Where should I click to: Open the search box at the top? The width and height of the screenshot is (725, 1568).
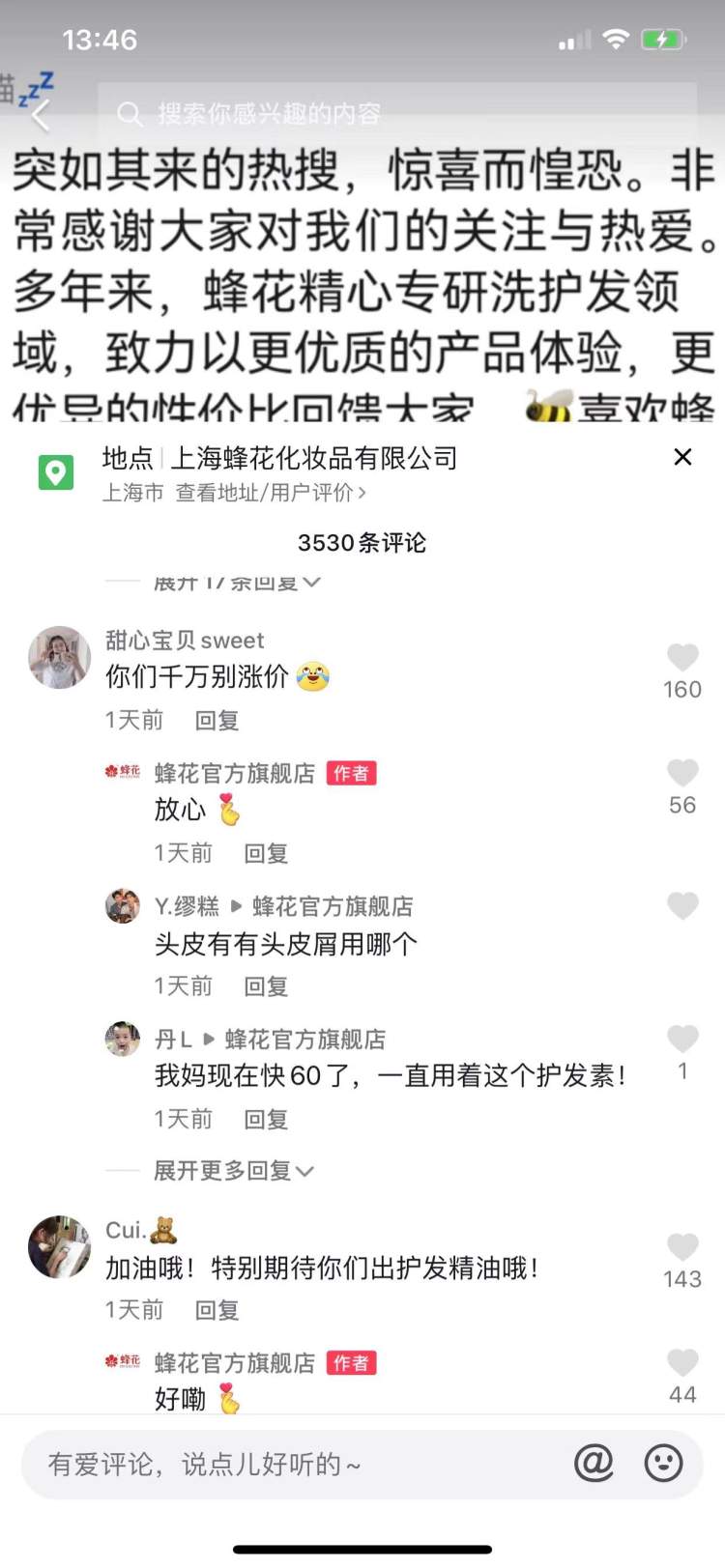pos(396,114)
